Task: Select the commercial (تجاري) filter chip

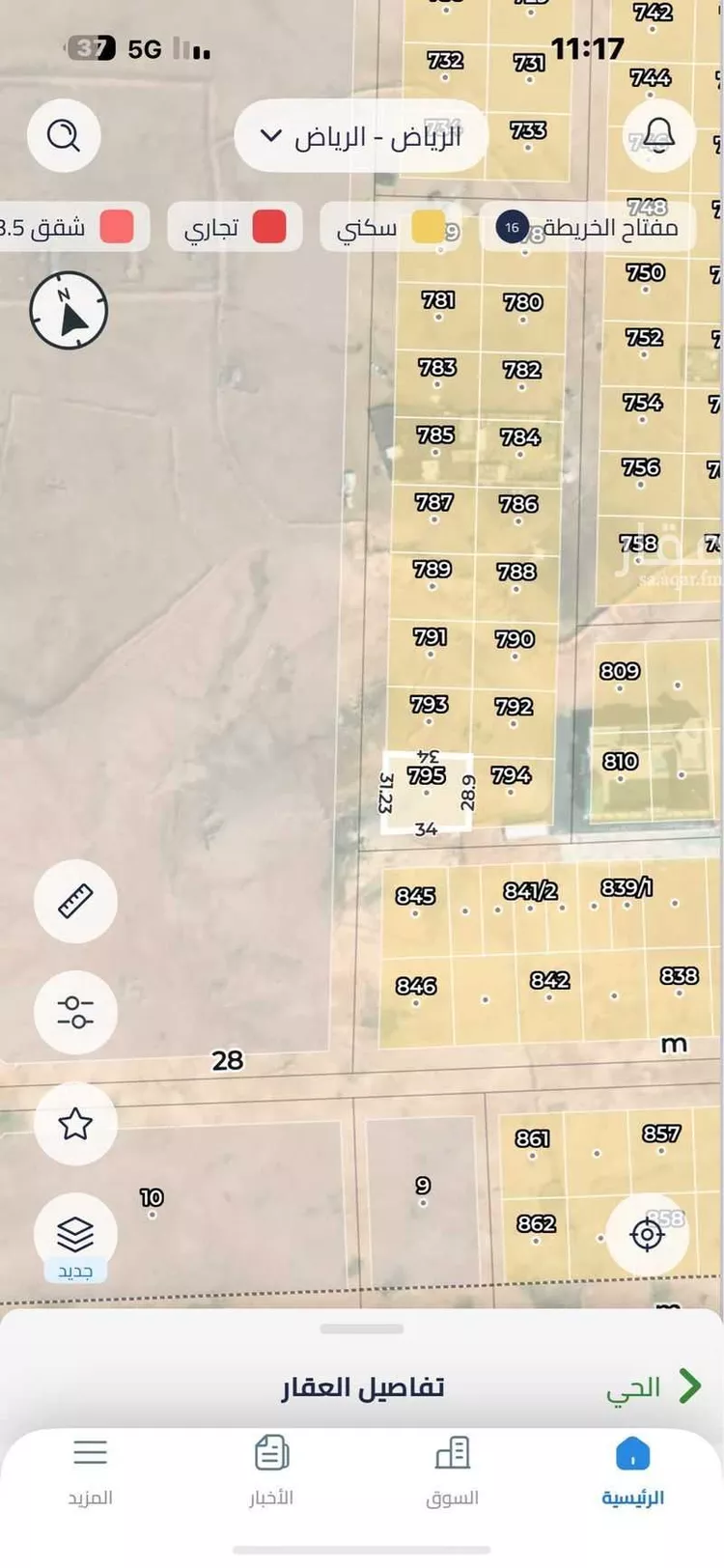Action: [236, 228]
